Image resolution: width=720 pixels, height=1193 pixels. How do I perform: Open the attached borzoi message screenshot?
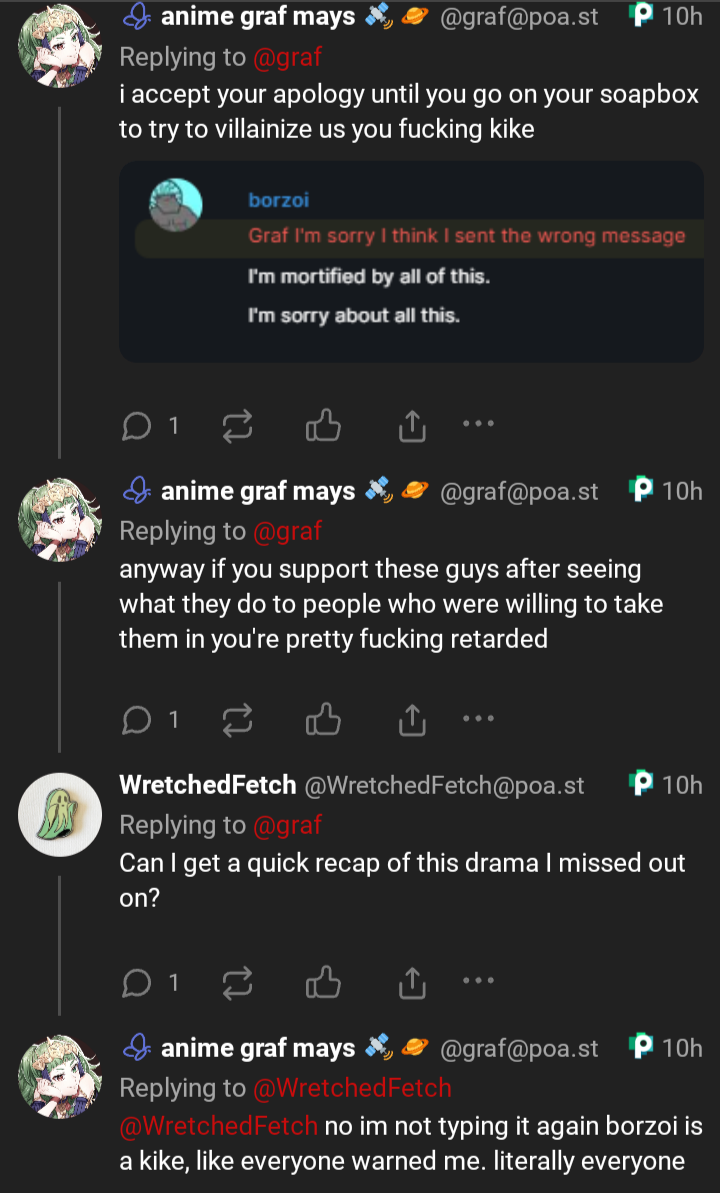pos(411,261)
